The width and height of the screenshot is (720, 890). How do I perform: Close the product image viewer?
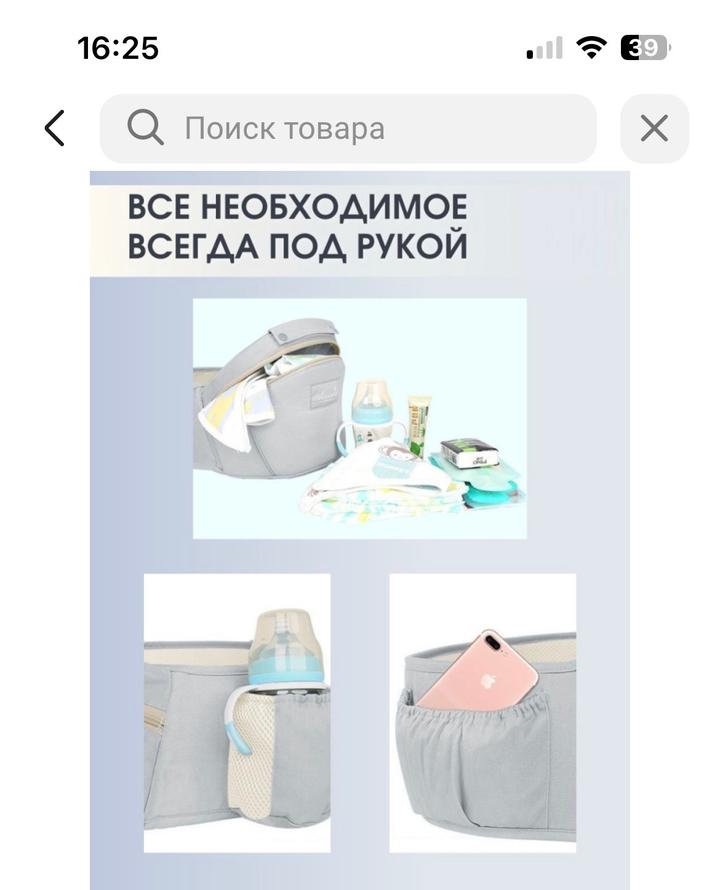654,128
